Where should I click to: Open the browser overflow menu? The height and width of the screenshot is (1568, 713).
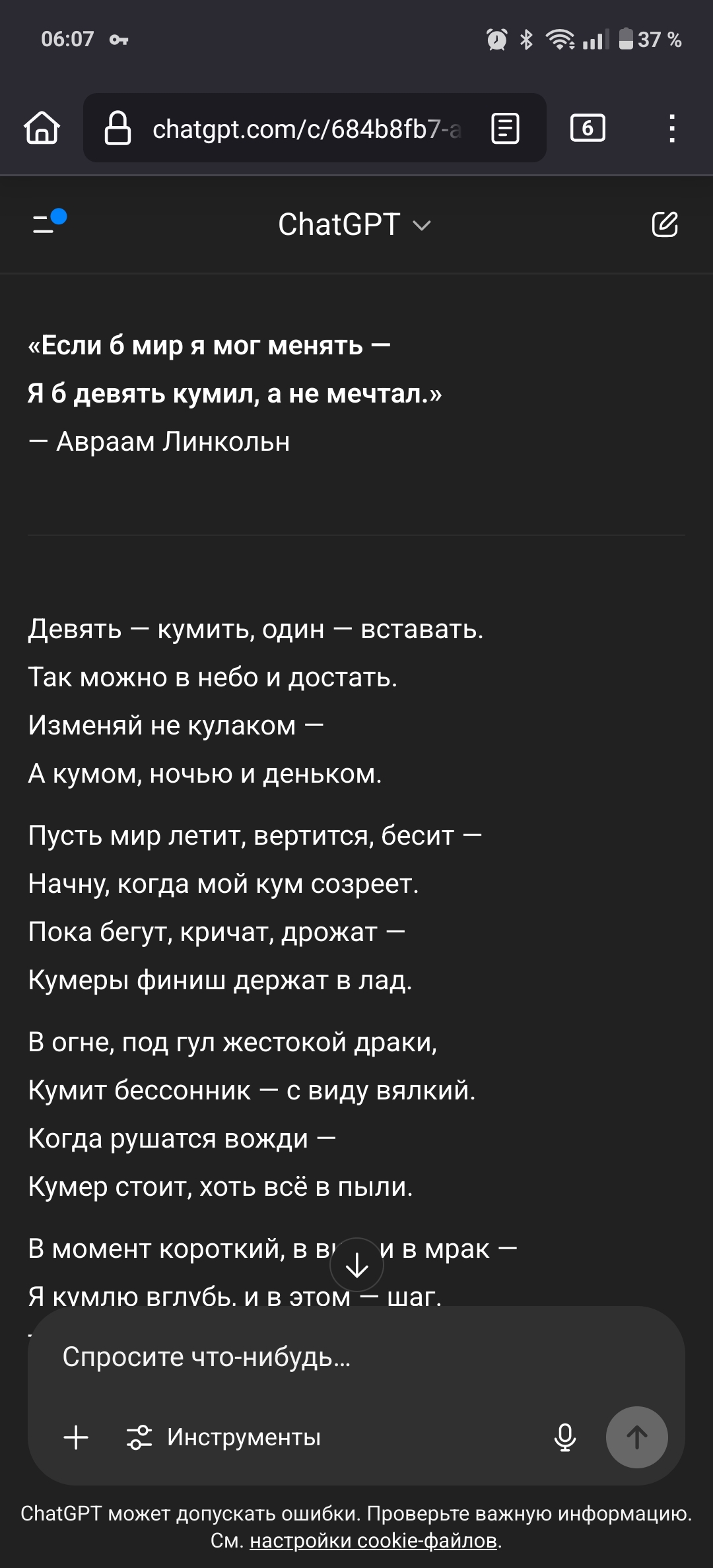[671, 128]
